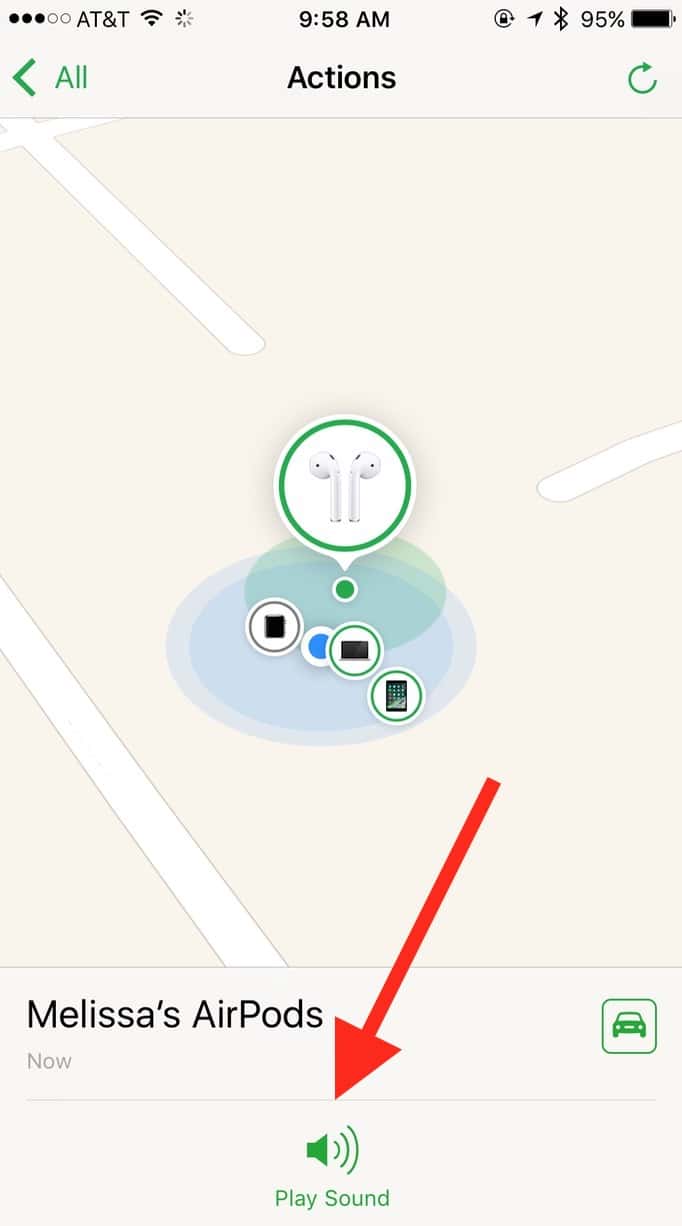Select the iPad marker on map
Screen dimensions: 682x1226
[396, 695]
